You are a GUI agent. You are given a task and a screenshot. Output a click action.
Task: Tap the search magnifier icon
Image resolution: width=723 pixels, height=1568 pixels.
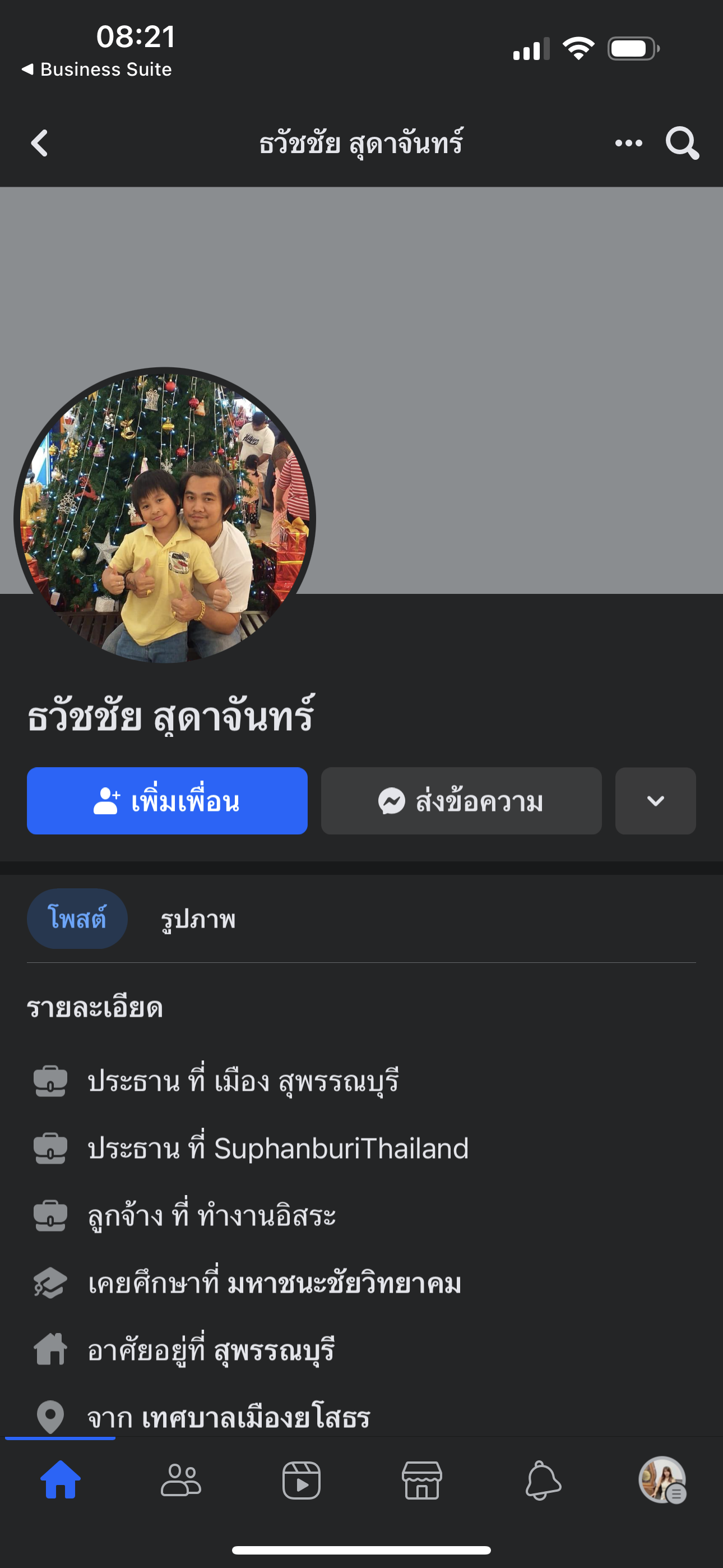[682, 144]
